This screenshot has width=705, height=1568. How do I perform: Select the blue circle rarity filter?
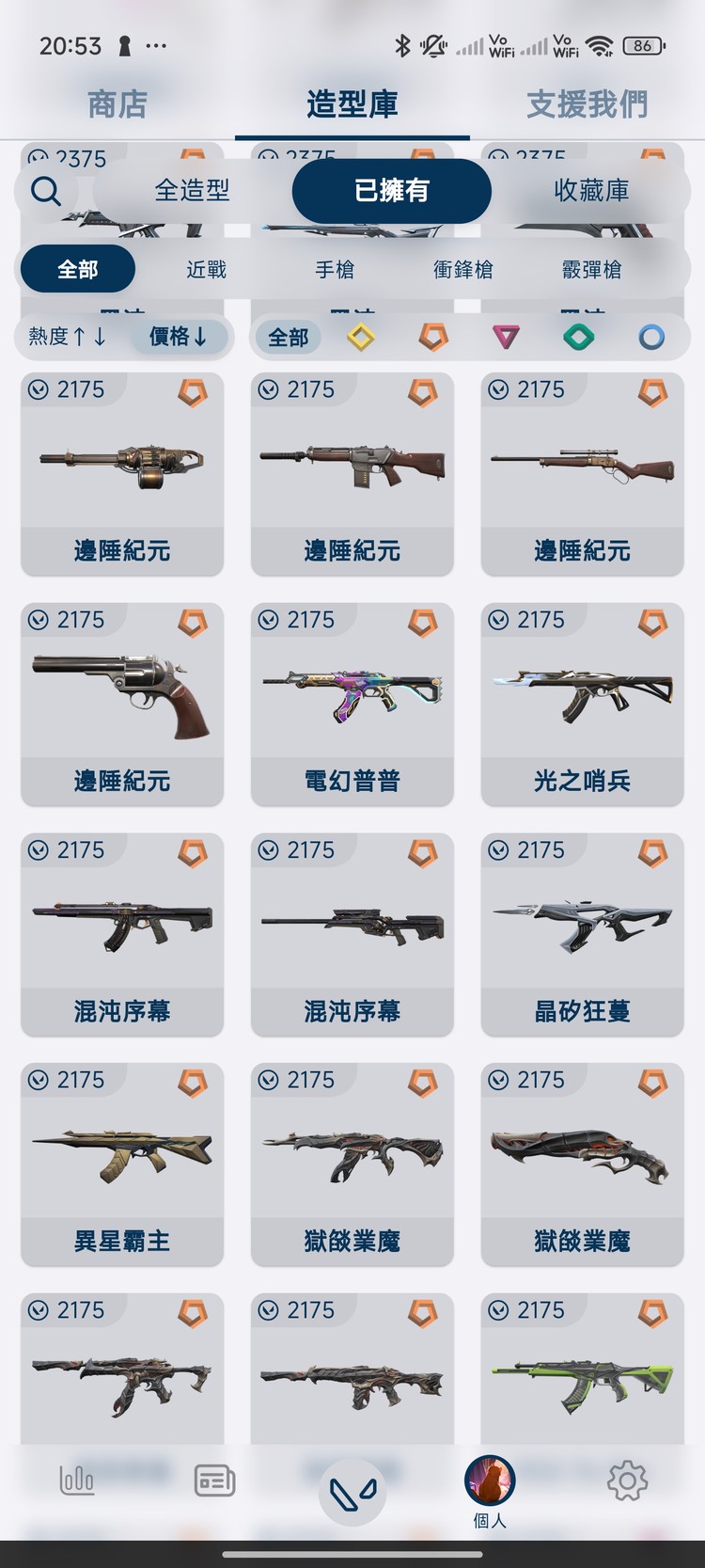pyautogui.click(x=650, y=337)
